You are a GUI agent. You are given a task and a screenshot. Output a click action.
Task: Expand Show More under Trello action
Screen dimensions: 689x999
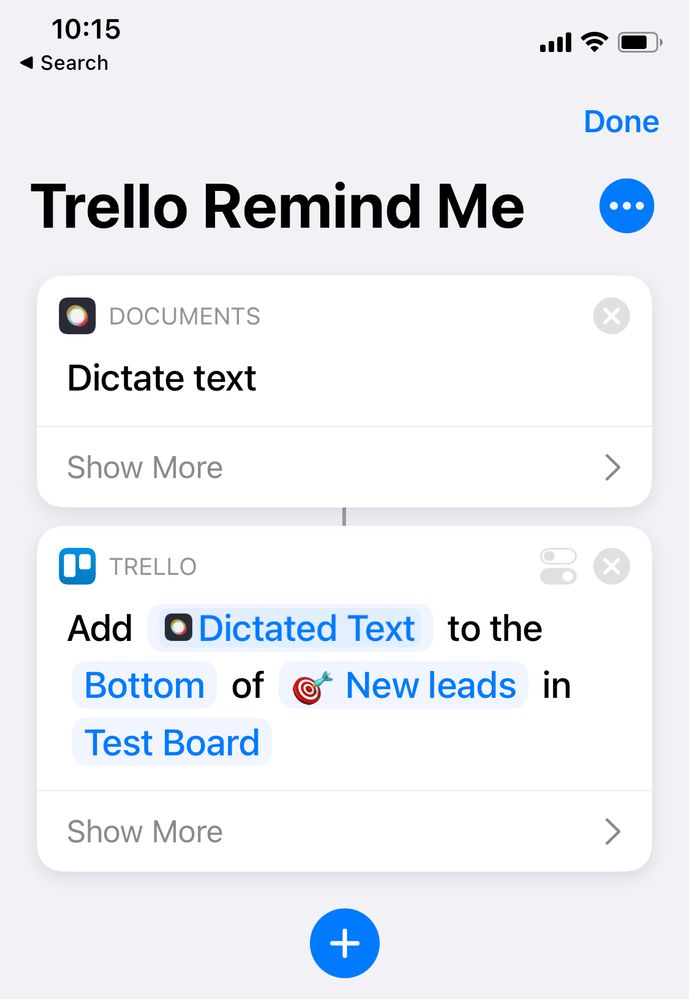tap(343, 831)
